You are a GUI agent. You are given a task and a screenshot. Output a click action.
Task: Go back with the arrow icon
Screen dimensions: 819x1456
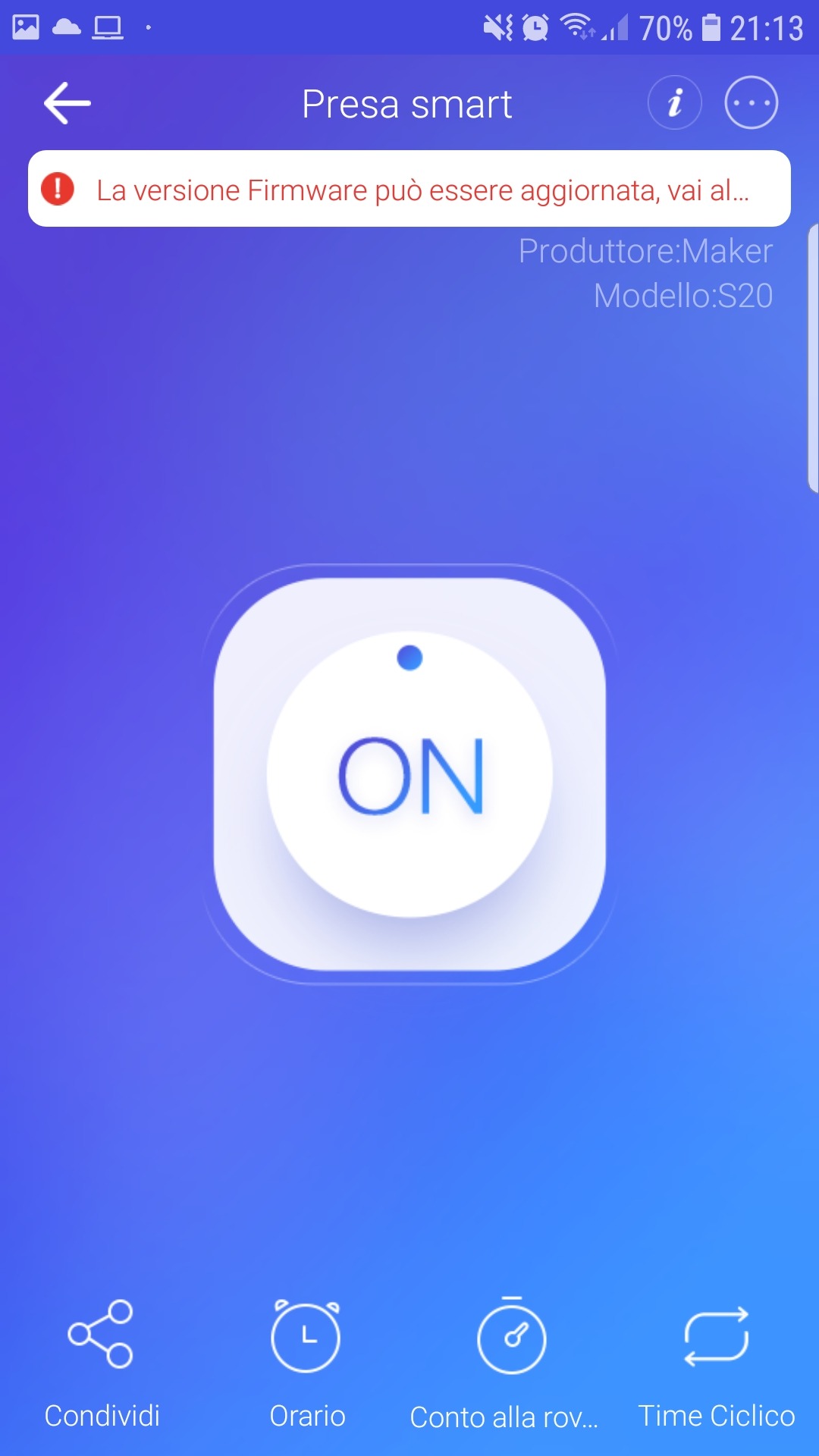tap(67, 103)
